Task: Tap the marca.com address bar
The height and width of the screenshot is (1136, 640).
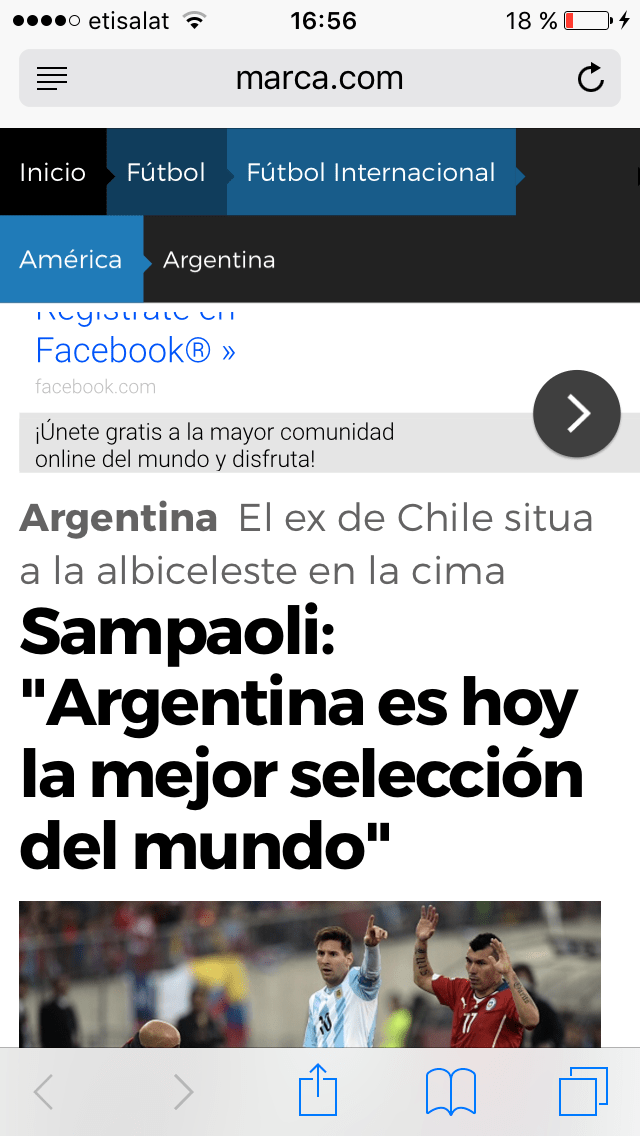Action: click(x=320, y=78)
